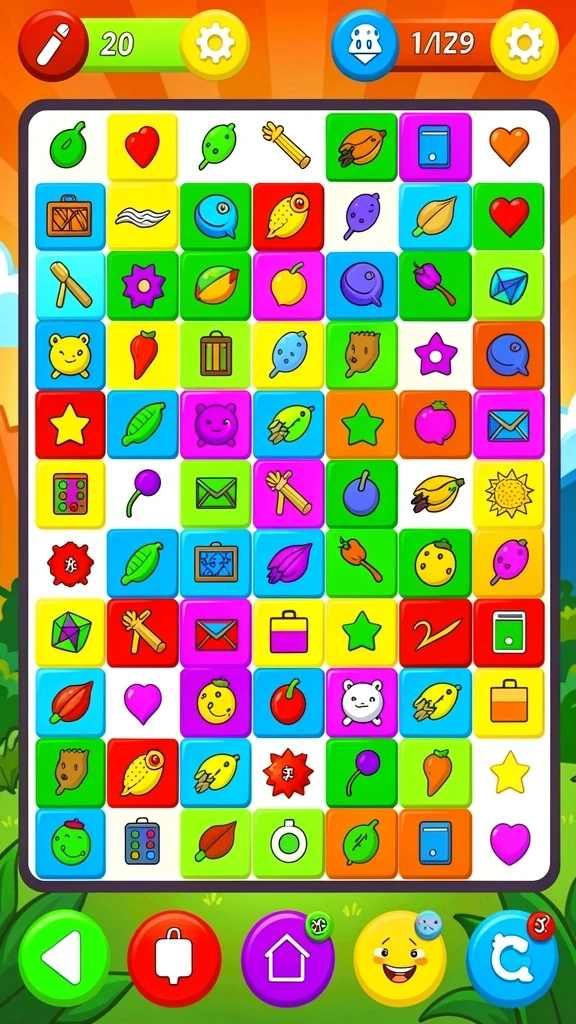Pick the yellow star on the red tile
This screenshot has width=576, height=1024.
click(70, 424)
